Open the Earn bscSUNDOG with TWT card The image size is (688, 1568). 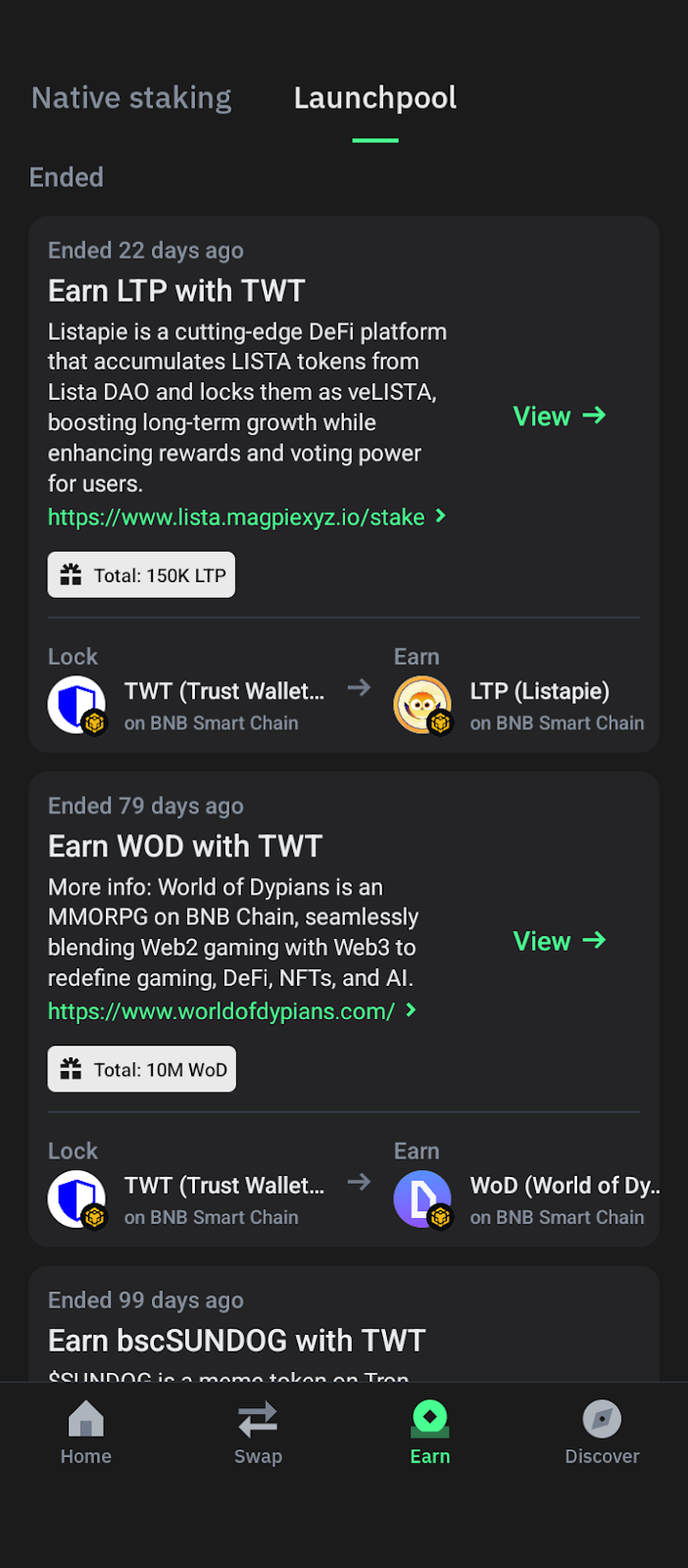pos(236,1341)
